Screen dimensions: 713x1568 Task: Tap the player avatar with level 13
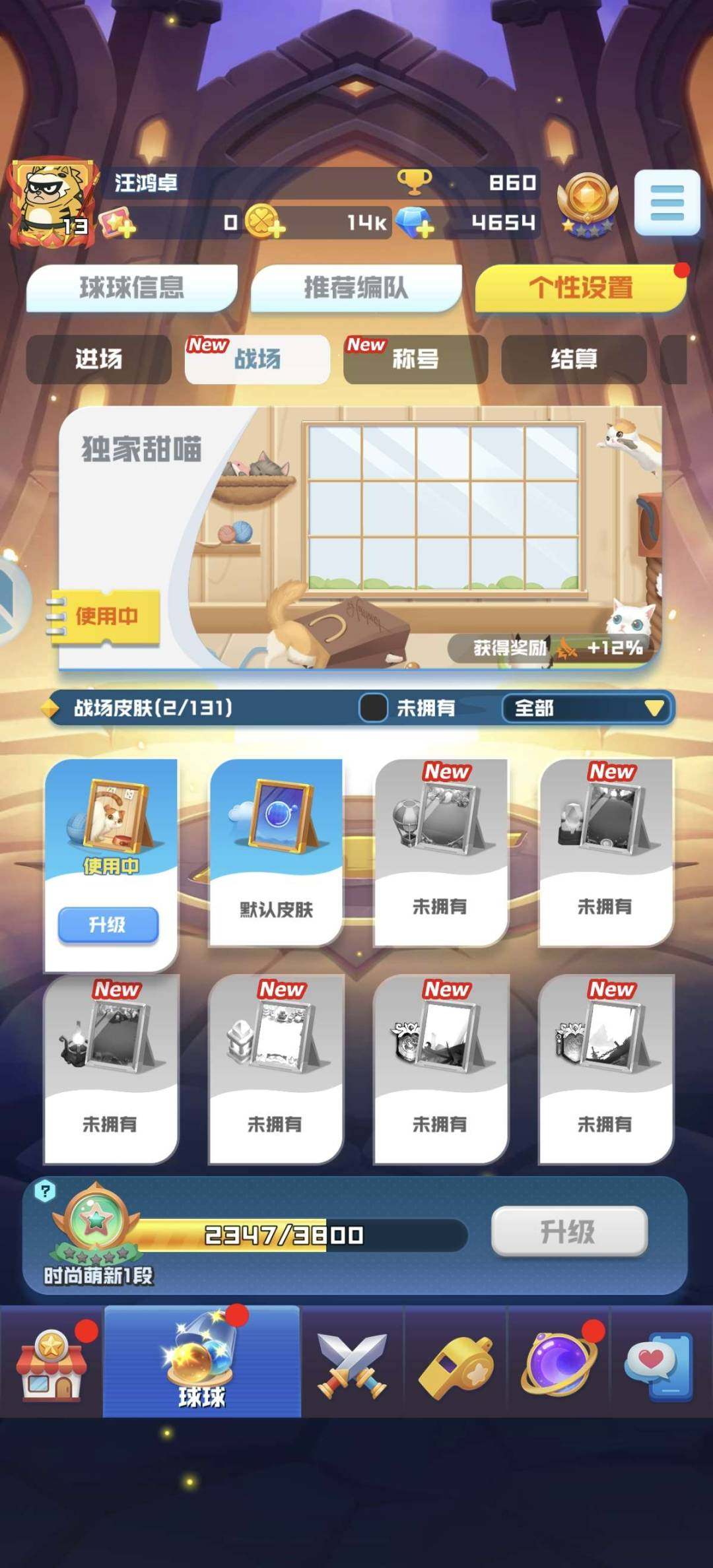(x=50, y=198)
